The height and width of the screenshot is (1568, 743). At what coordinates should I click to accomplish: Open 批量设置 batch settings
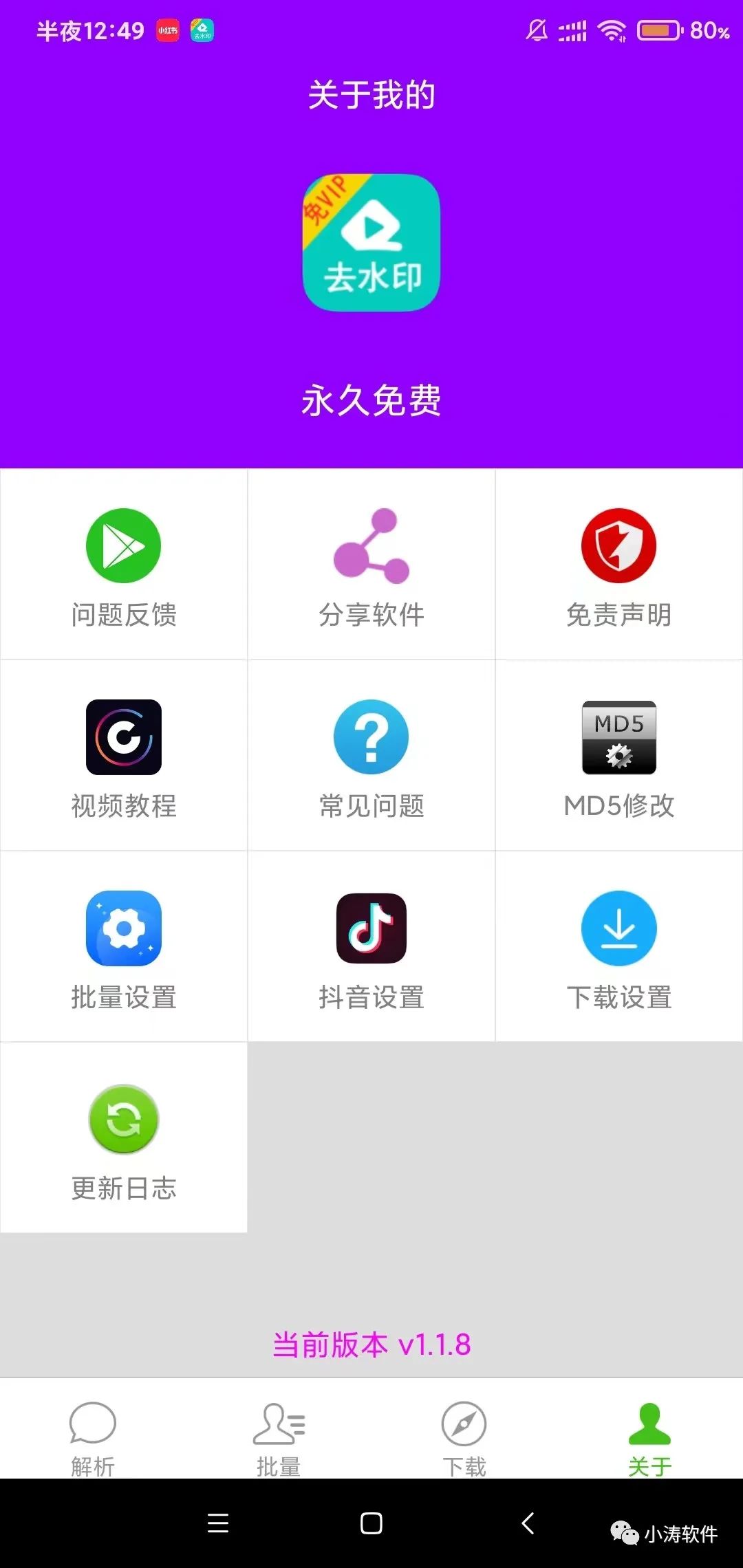(124, 946)
